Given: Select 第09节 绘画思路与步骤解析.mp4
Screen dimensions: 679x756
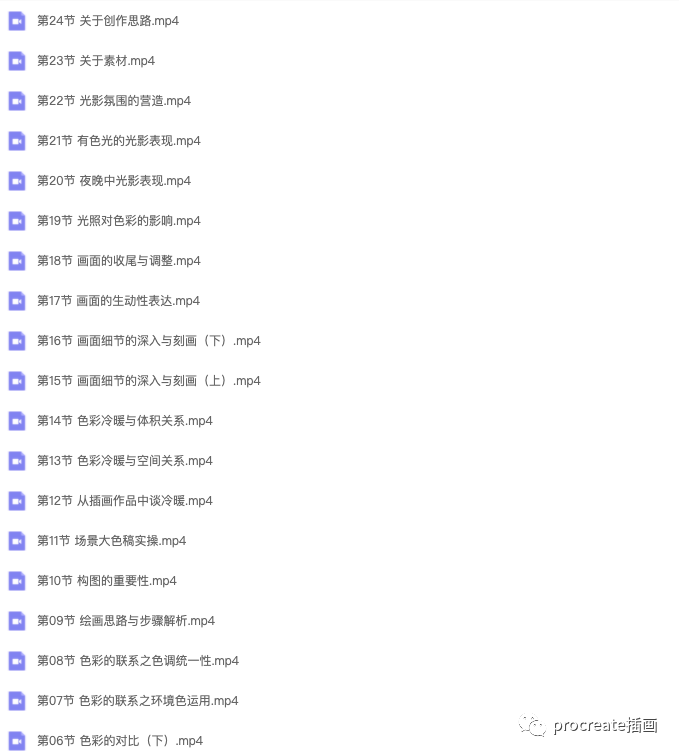Looking at the screenshot, I should 125,621.
